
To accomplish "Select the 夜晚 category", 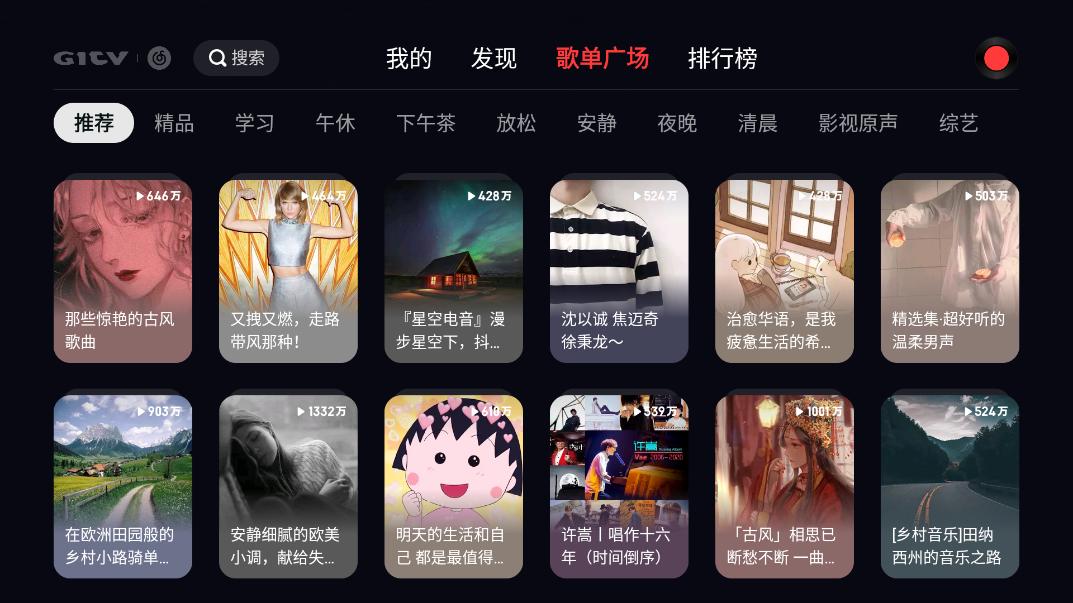I will 677,123.
